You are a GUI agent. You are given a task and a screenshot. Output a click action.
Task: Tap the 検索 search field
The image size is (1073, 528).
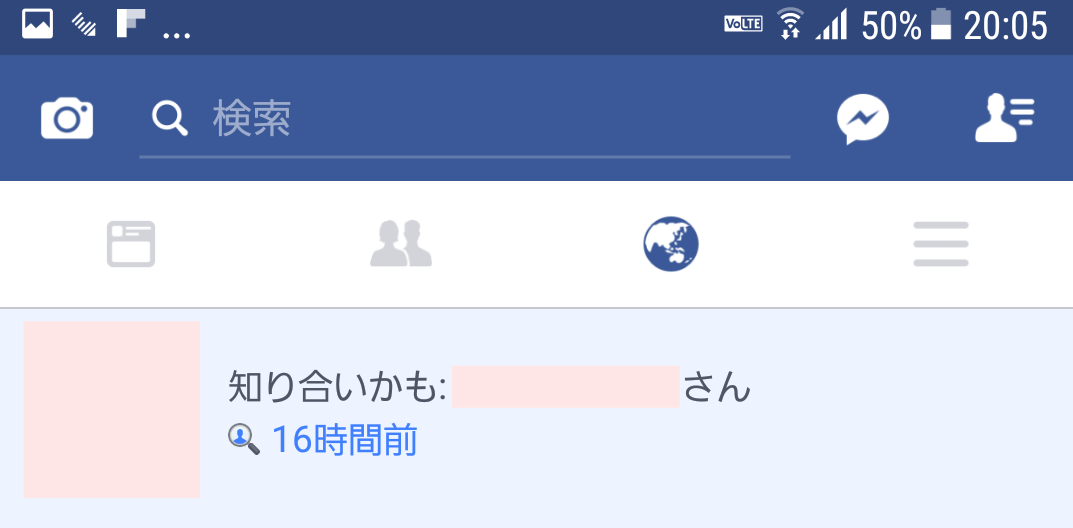coord(464,120)
